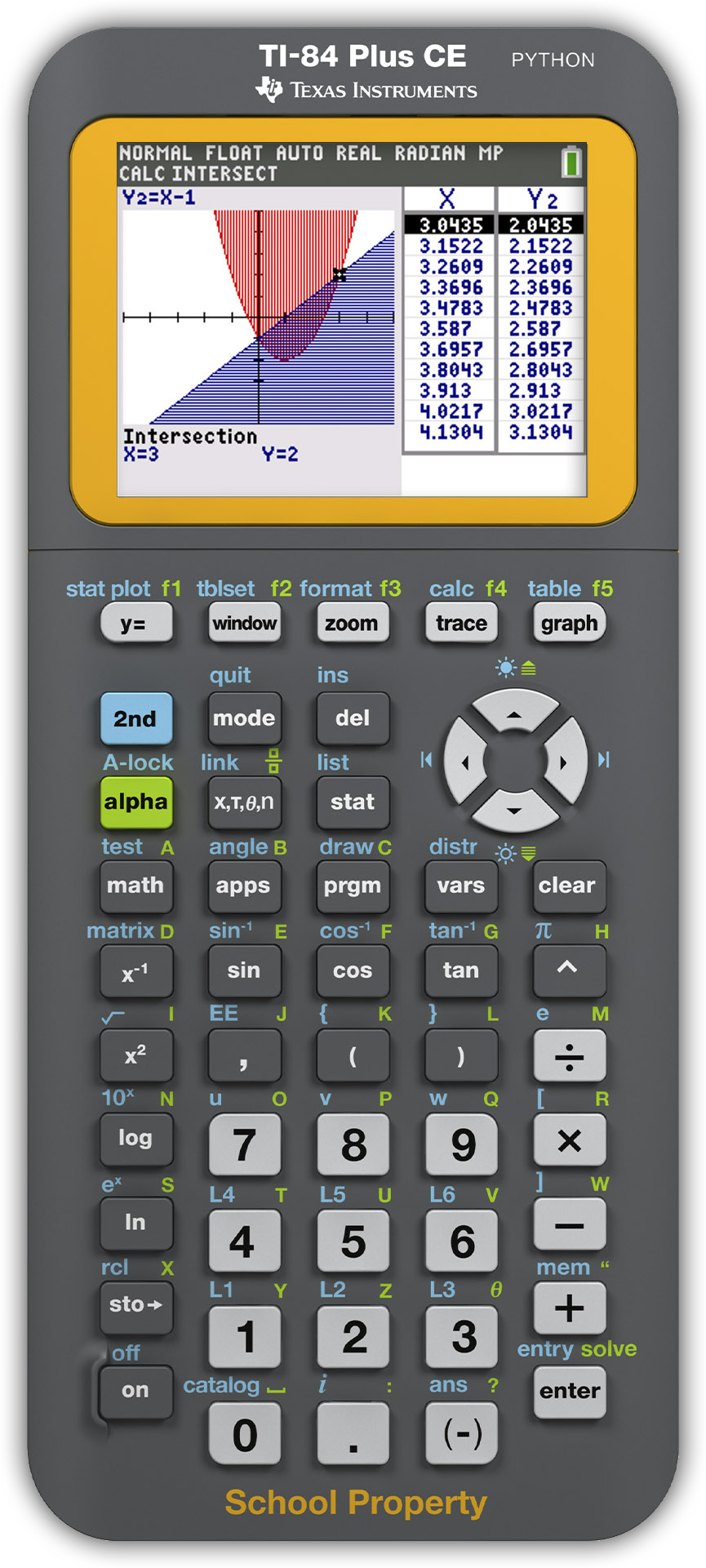Select the trace key
Screen dimensions: 706x1568
click(x=461, y=624)
